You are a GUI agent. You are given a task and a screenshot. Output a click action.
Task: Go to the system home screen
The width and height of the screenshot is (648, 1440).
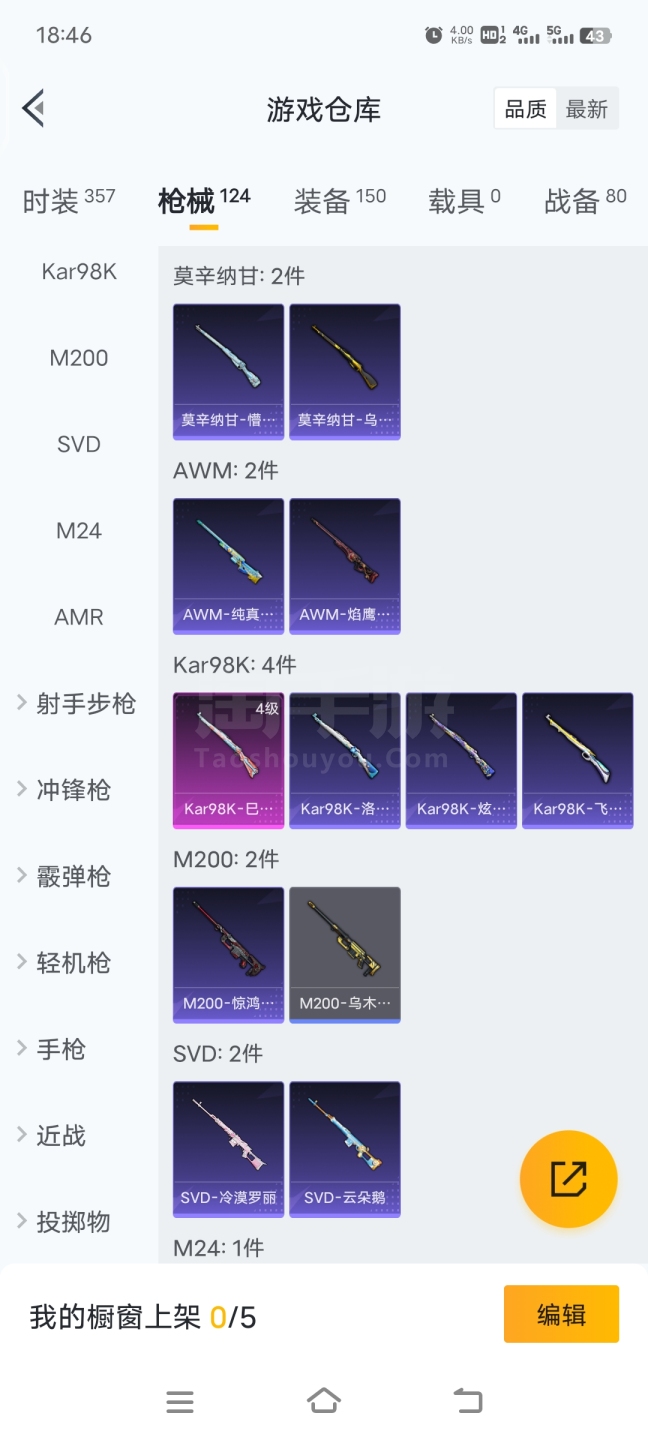click(x=324, y=1401)
